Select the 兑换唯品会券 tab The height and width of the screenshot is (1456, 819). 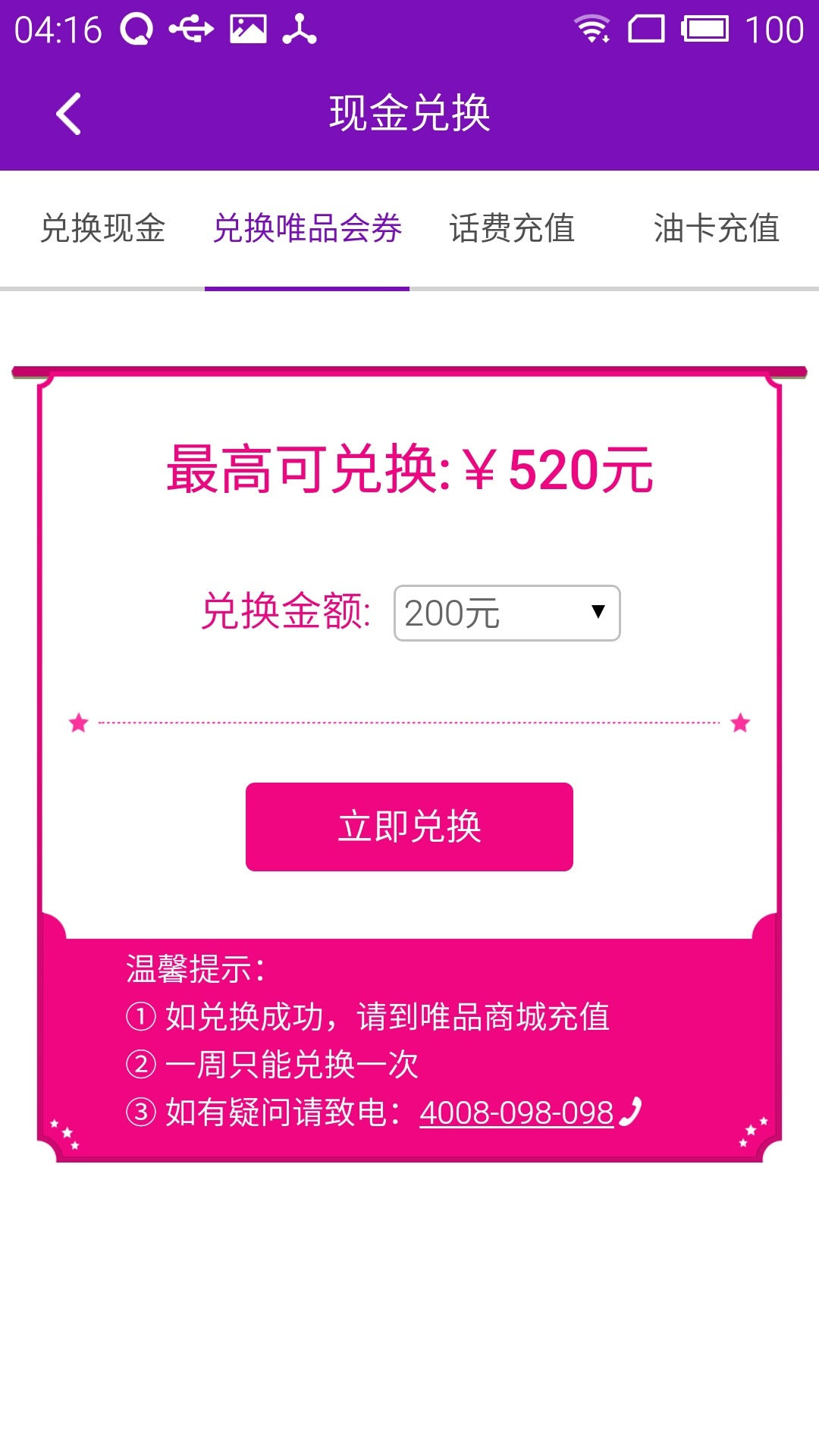[x=307, y=229]
